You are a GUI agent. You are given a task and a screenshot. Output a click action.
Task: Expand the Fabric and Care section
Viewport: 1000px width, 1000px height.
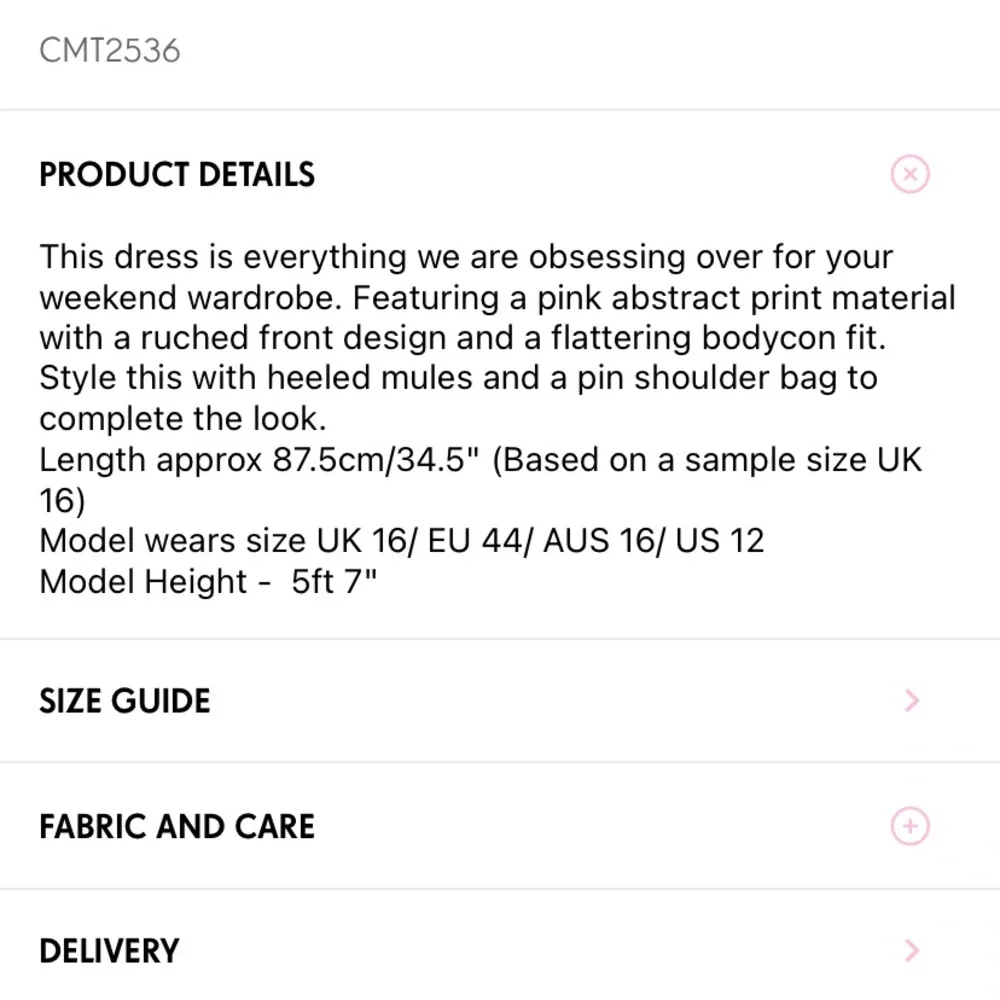[x=909, y=827]
